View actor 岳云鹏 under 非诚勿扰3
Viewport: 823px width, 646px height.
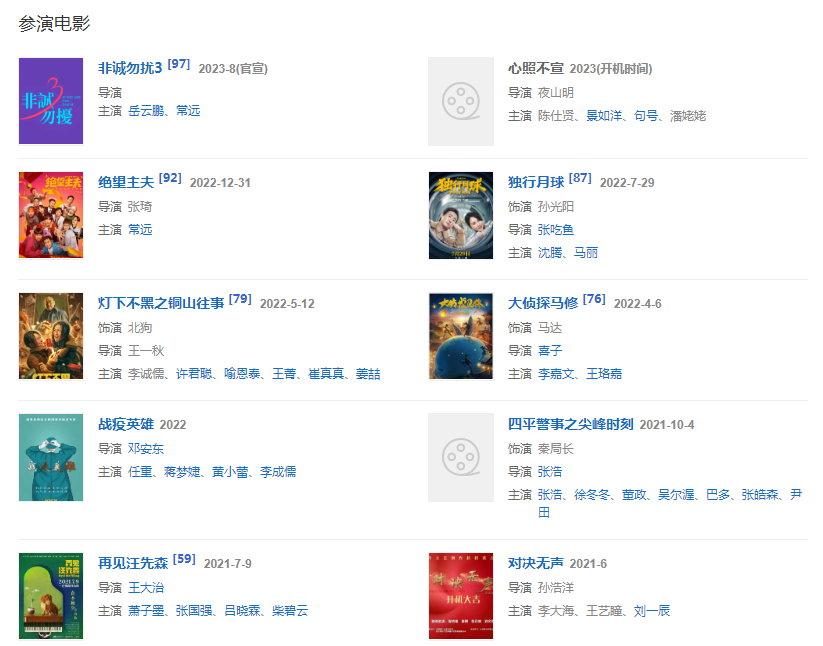pos(147,111)
